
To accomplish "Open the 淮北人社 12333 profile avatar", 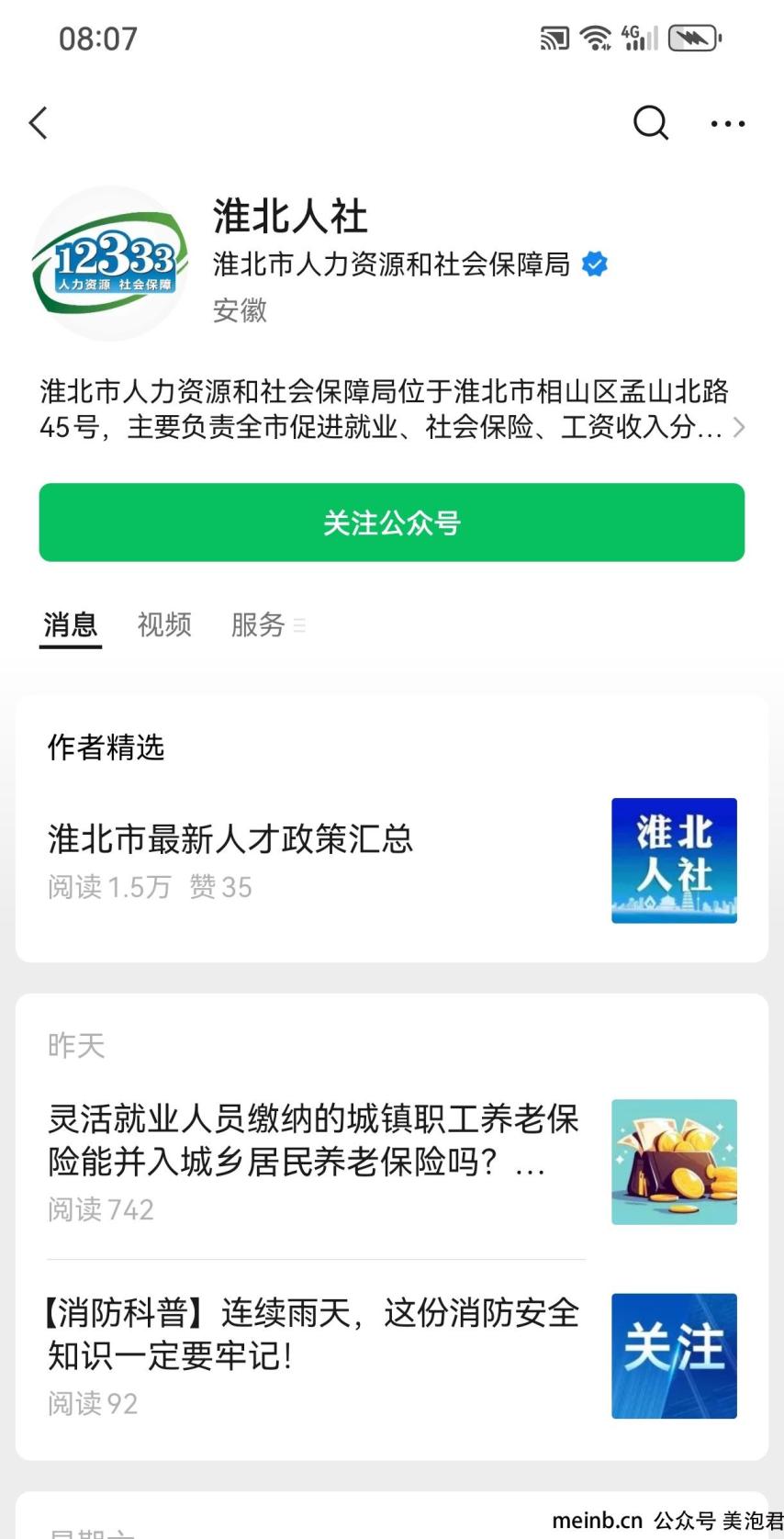I will pyautogui.click(x=110, y=264).
